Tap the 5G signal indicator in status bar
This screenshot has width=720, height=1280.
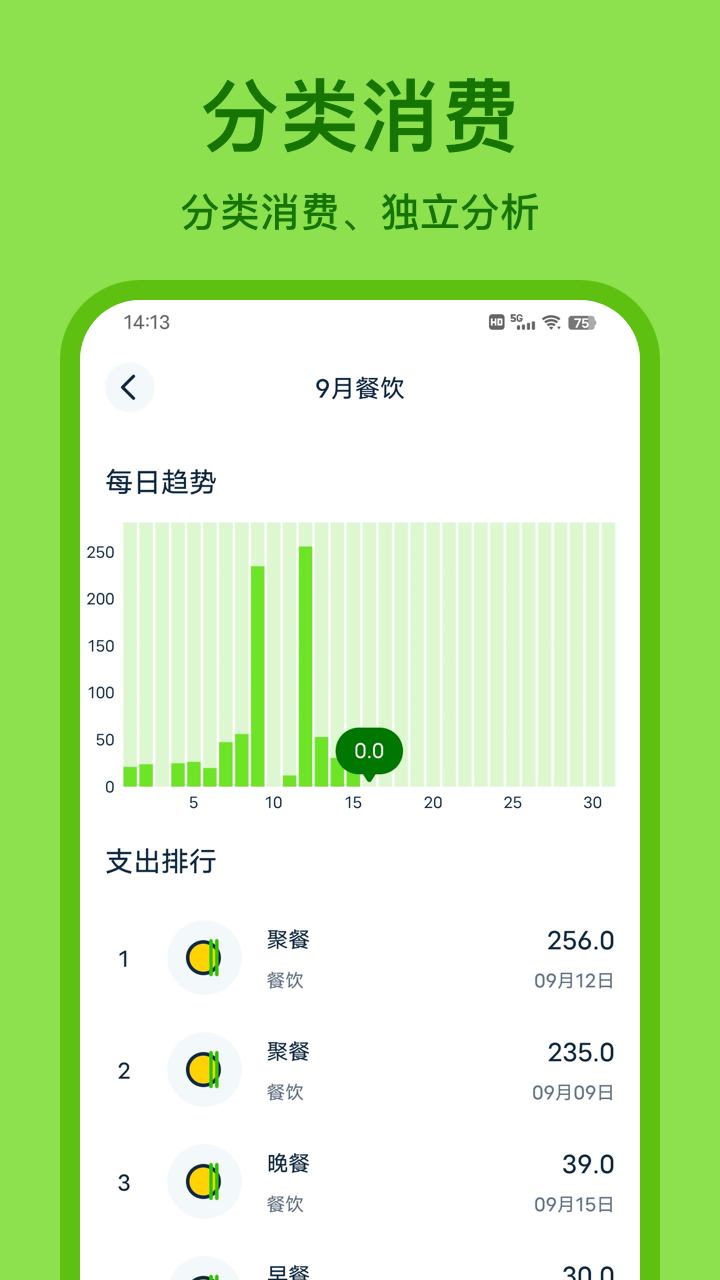click(523, 324)
